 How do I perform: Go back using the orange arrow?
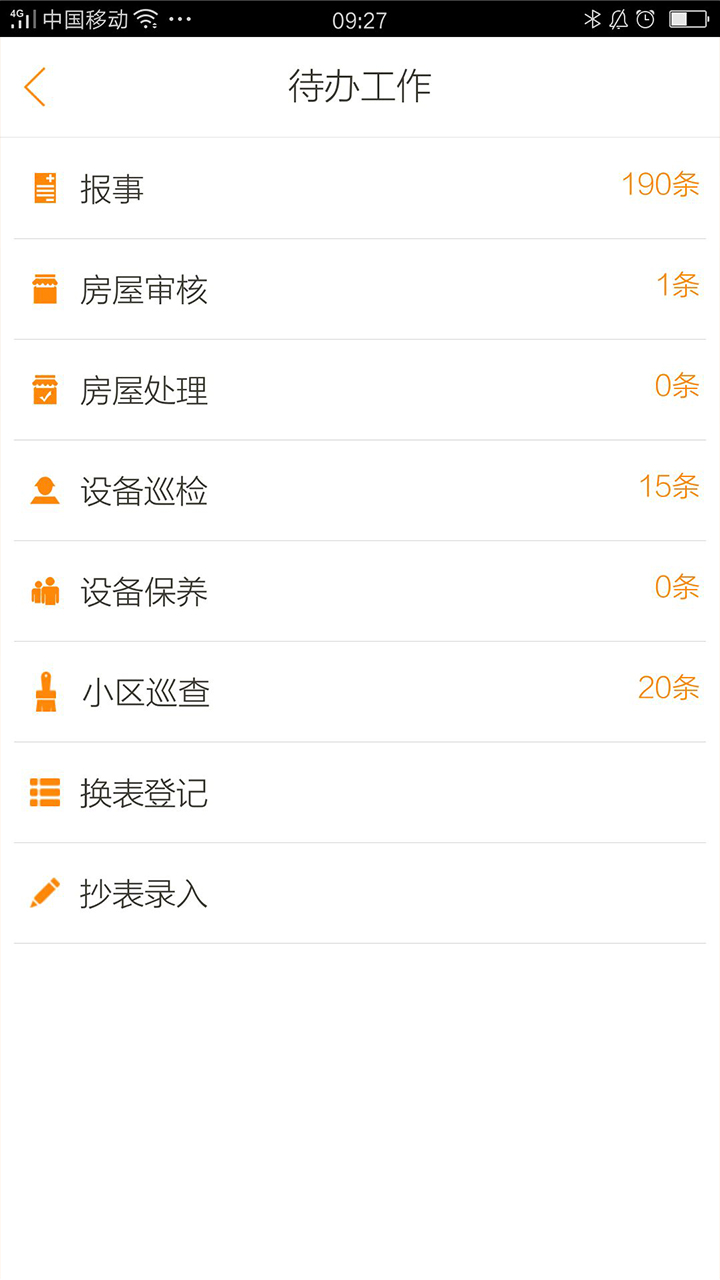tap(36, 87)
